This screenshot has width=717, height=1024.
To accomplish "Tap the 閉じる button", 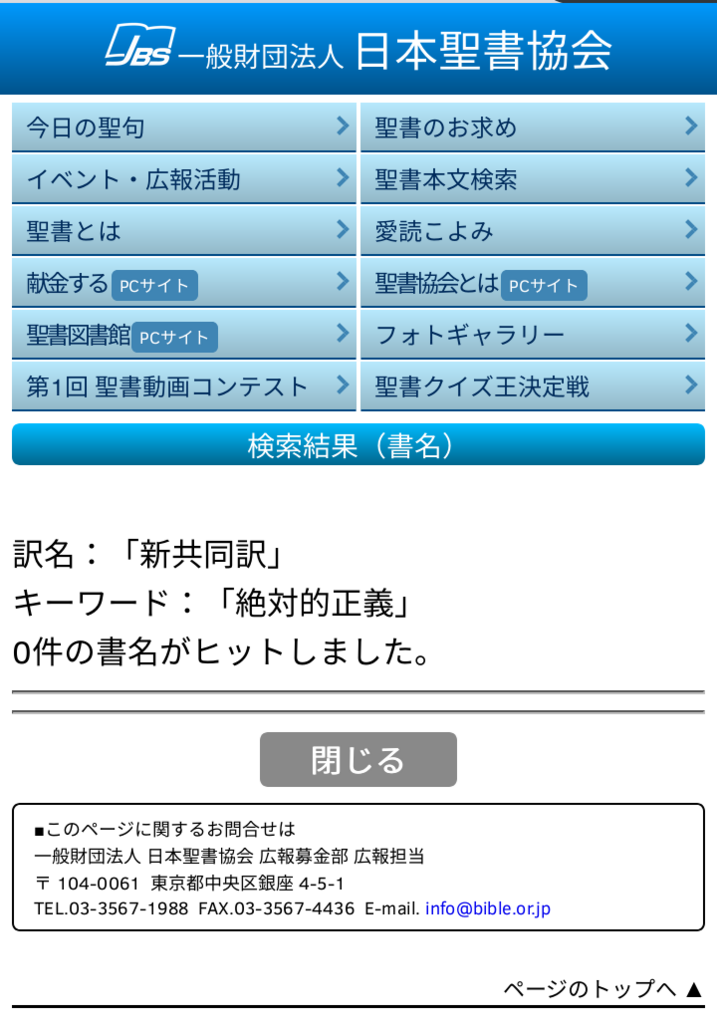I will pos(358,760).
